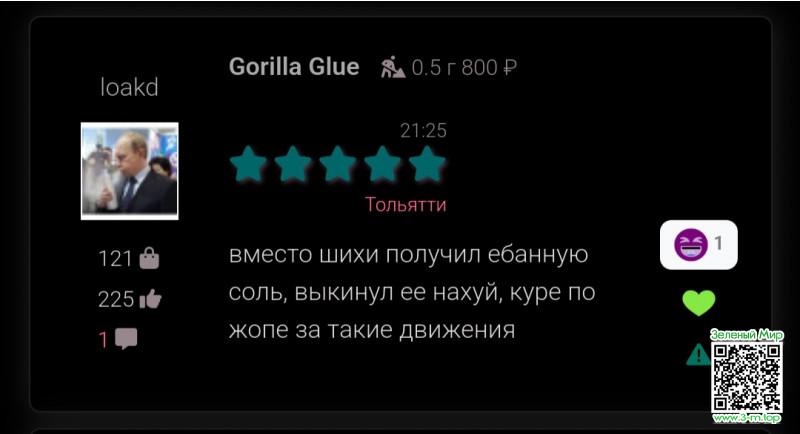This screenshot has height=434, width=800.
Task: Open the loakd username
Action: click(129, 88)
